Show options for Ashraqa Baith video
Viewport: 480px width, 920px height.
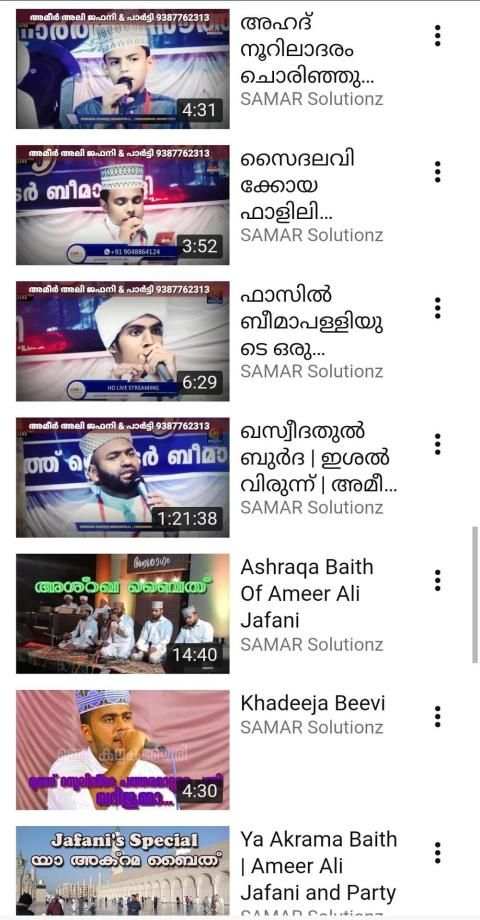437,580
